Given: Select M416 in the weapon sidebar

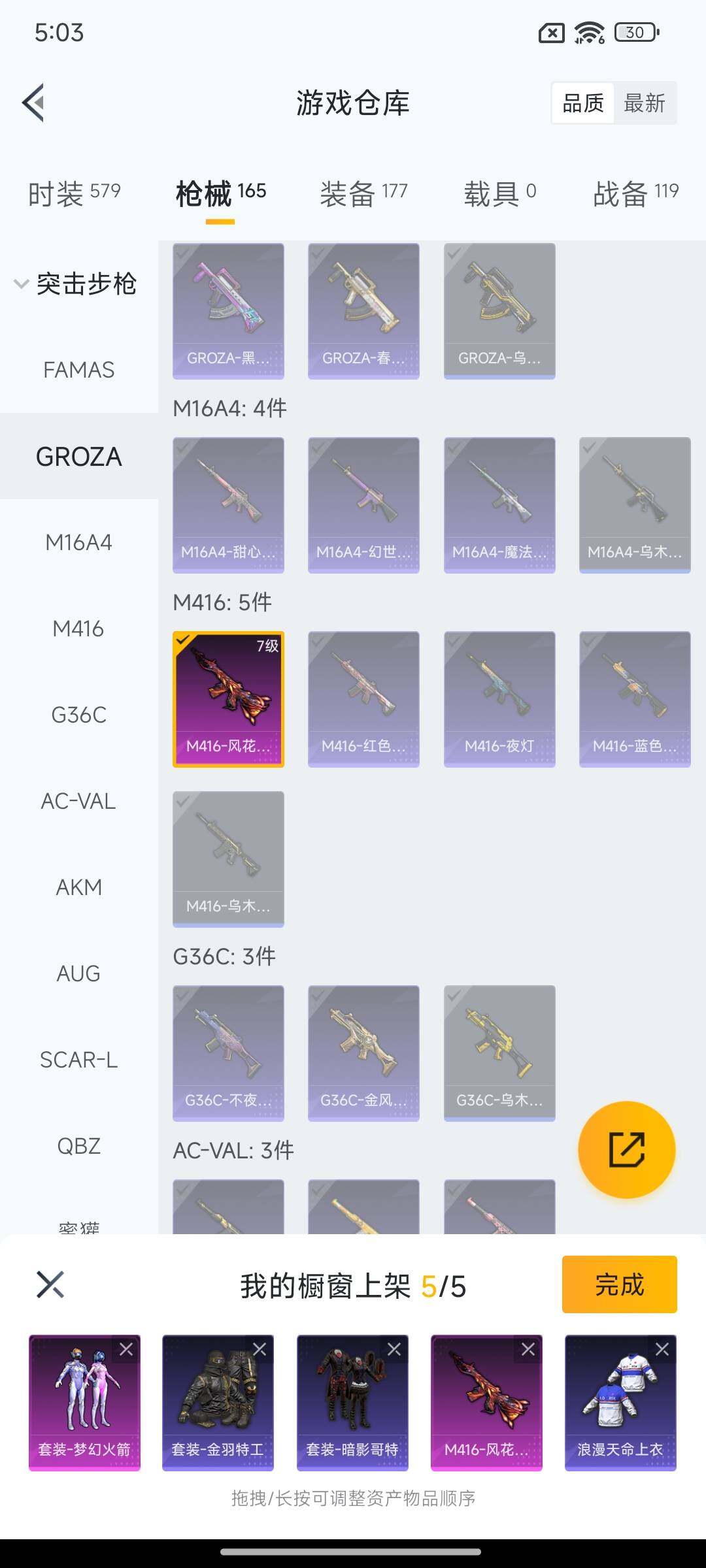Looking at the screenshot, I should (78, 629).
